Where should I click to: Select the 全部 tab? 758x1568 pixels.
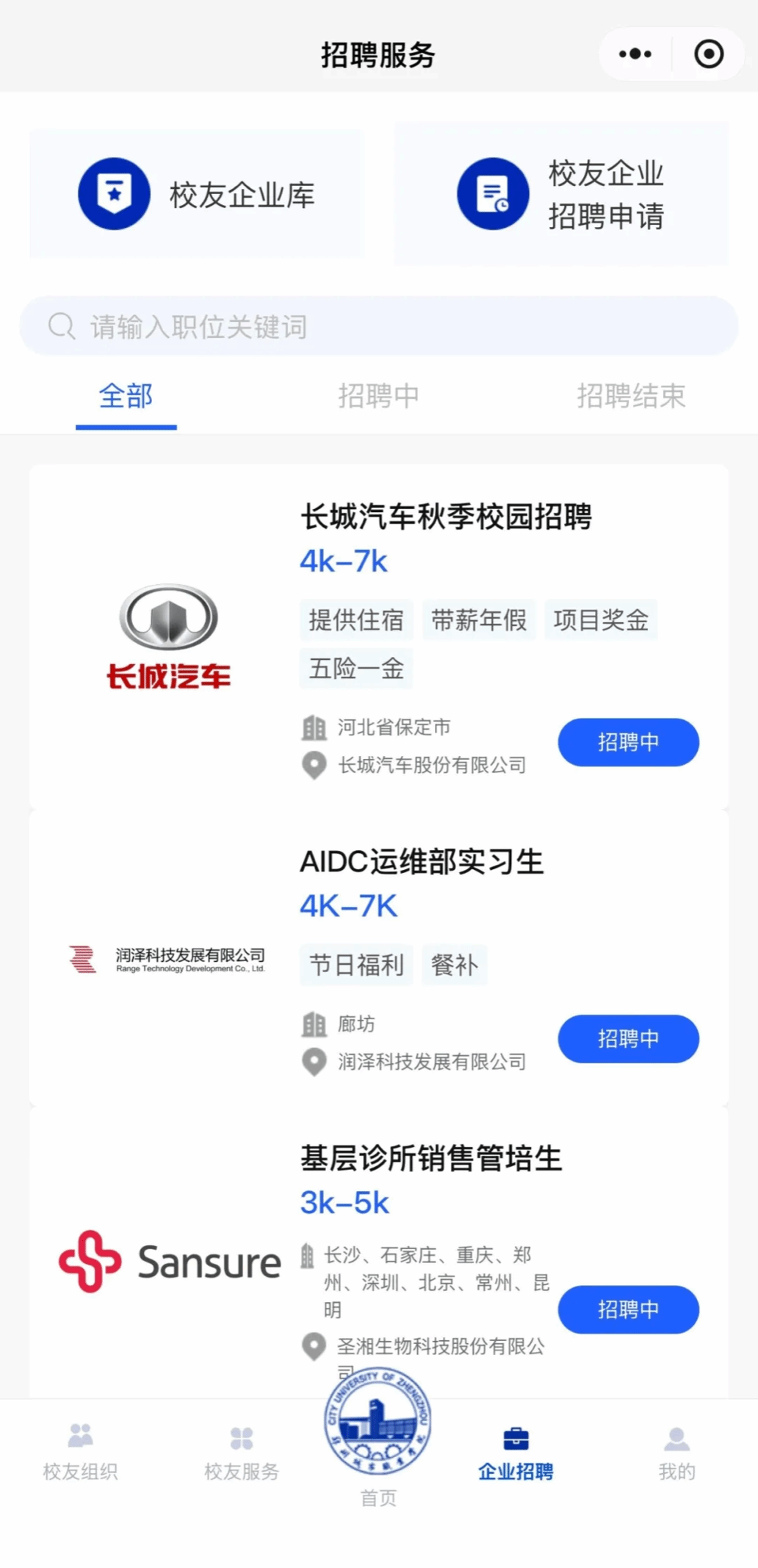pyautogui.click(x=126, y=397)
